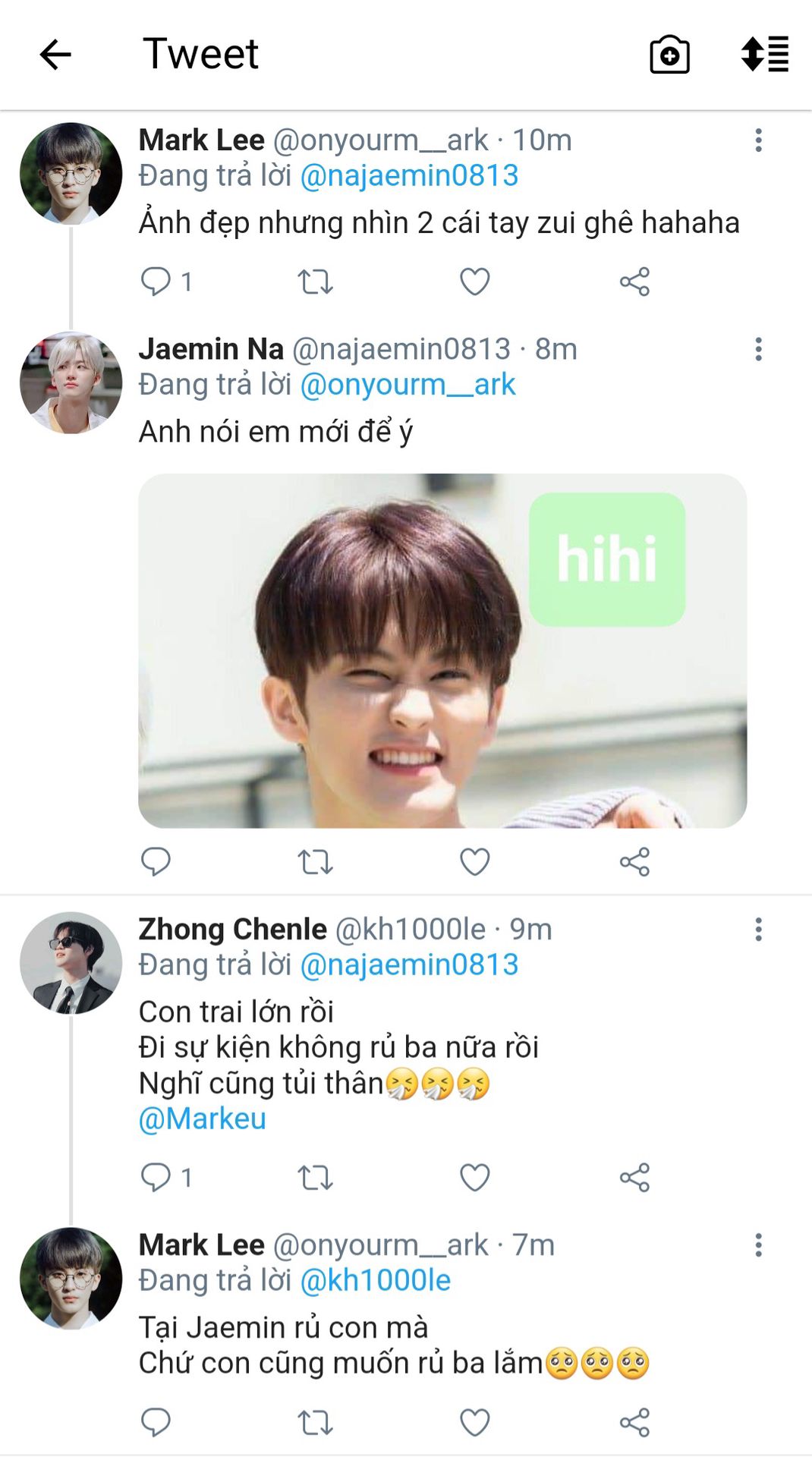Open the sort replies icon
The width and height of the screenshot is (812, 1457).
[765, 55]
